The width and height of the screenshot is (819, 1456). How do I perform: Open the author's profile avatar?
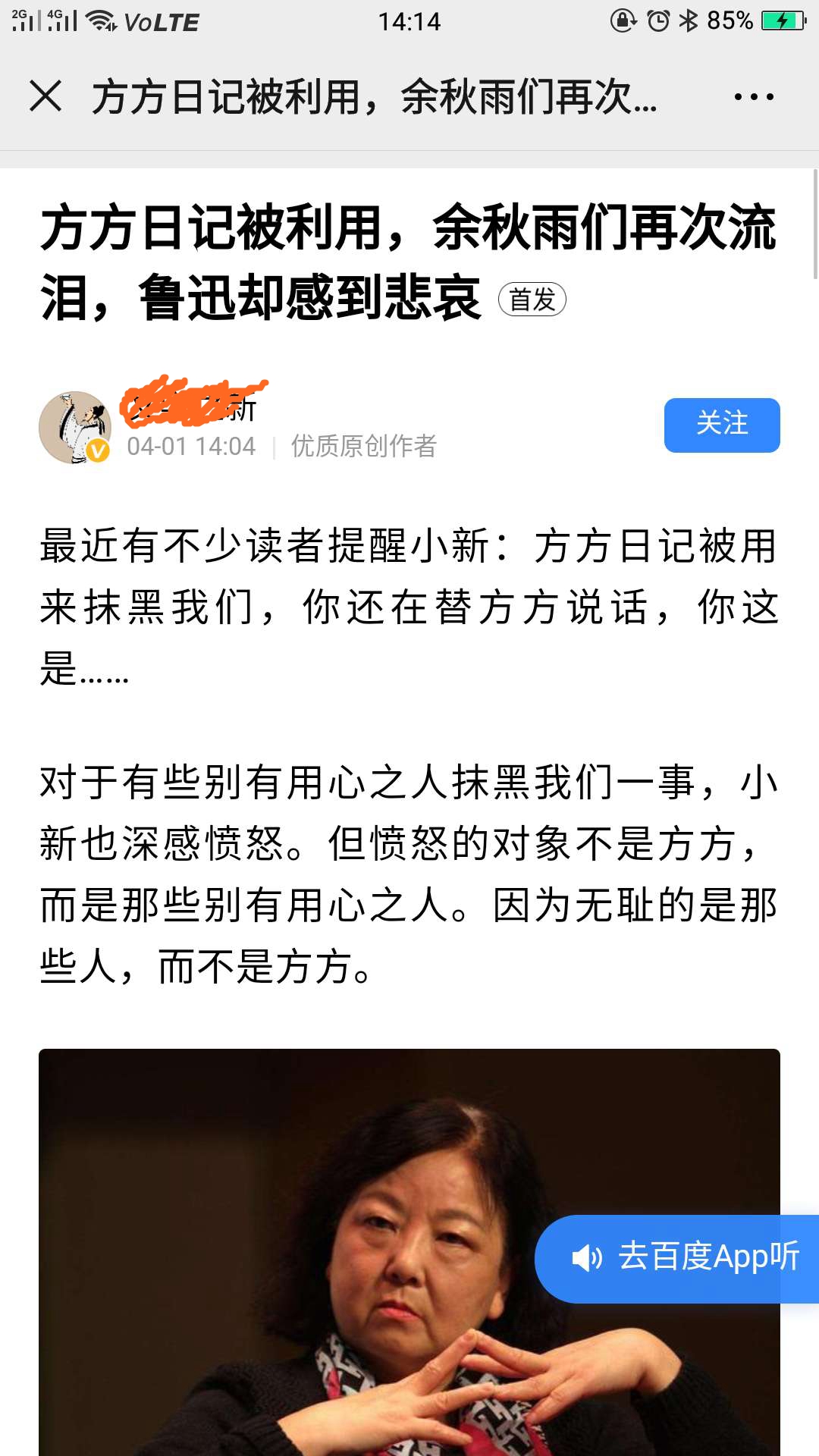point(74,427)
